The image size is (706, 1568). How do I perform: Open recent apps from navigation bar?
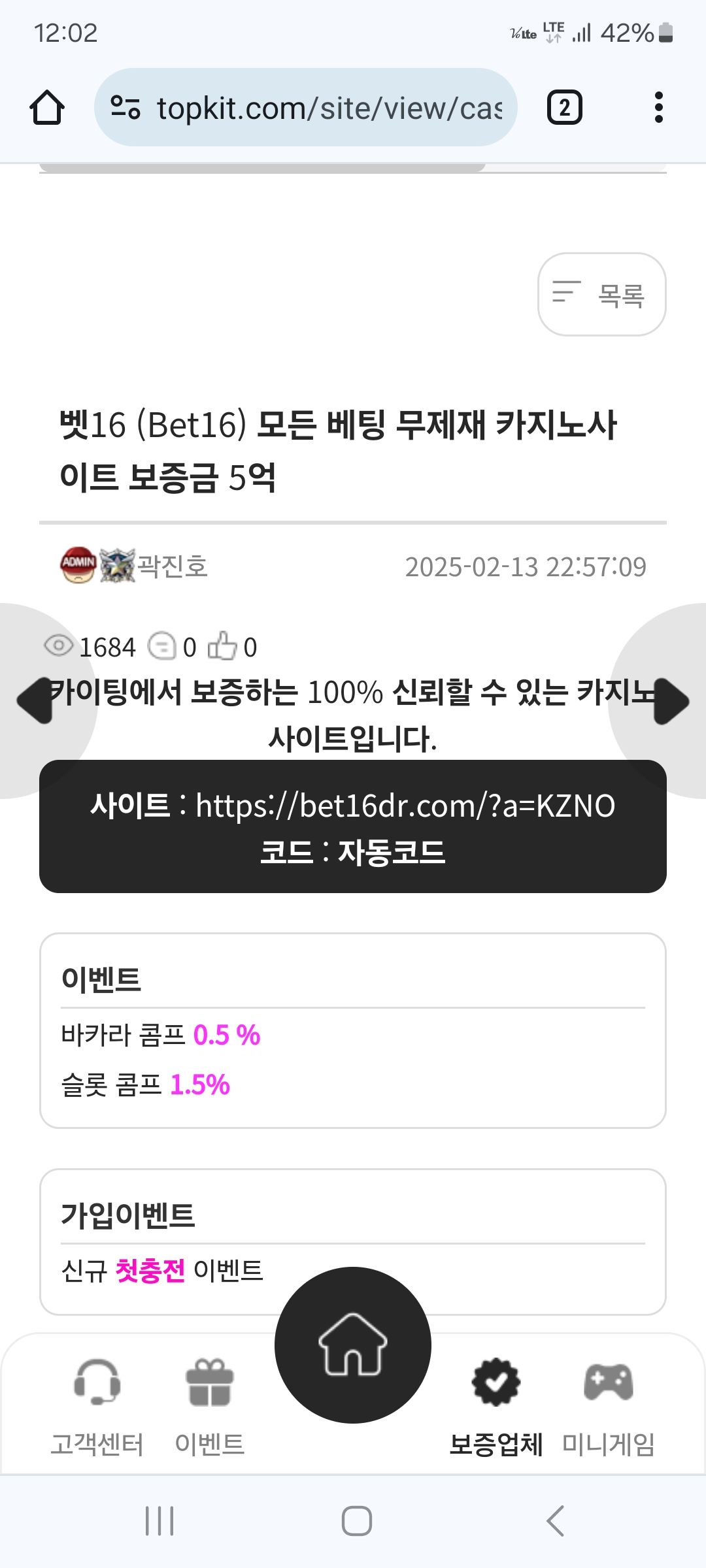(x=160, y=1521)
